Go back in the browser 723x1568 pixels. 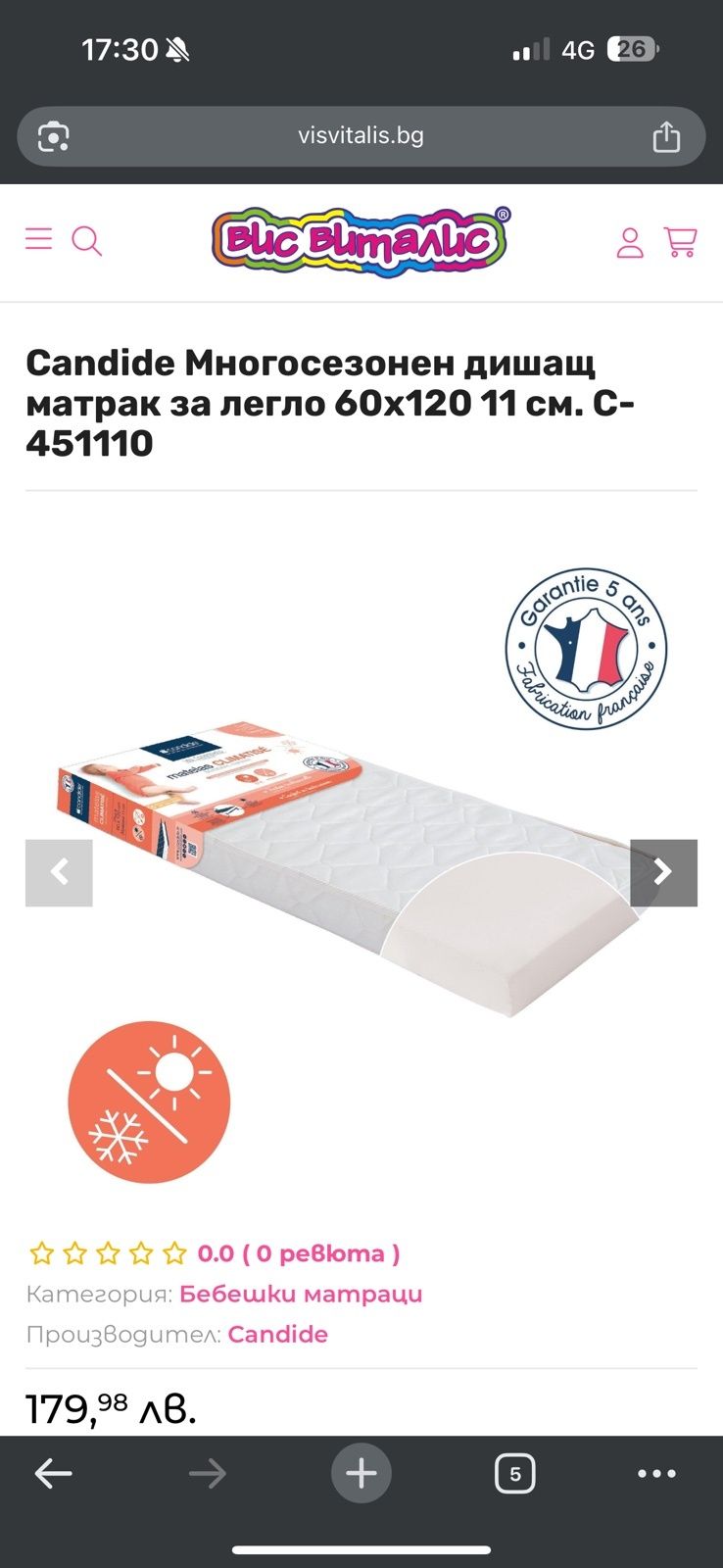[54, 1473]
